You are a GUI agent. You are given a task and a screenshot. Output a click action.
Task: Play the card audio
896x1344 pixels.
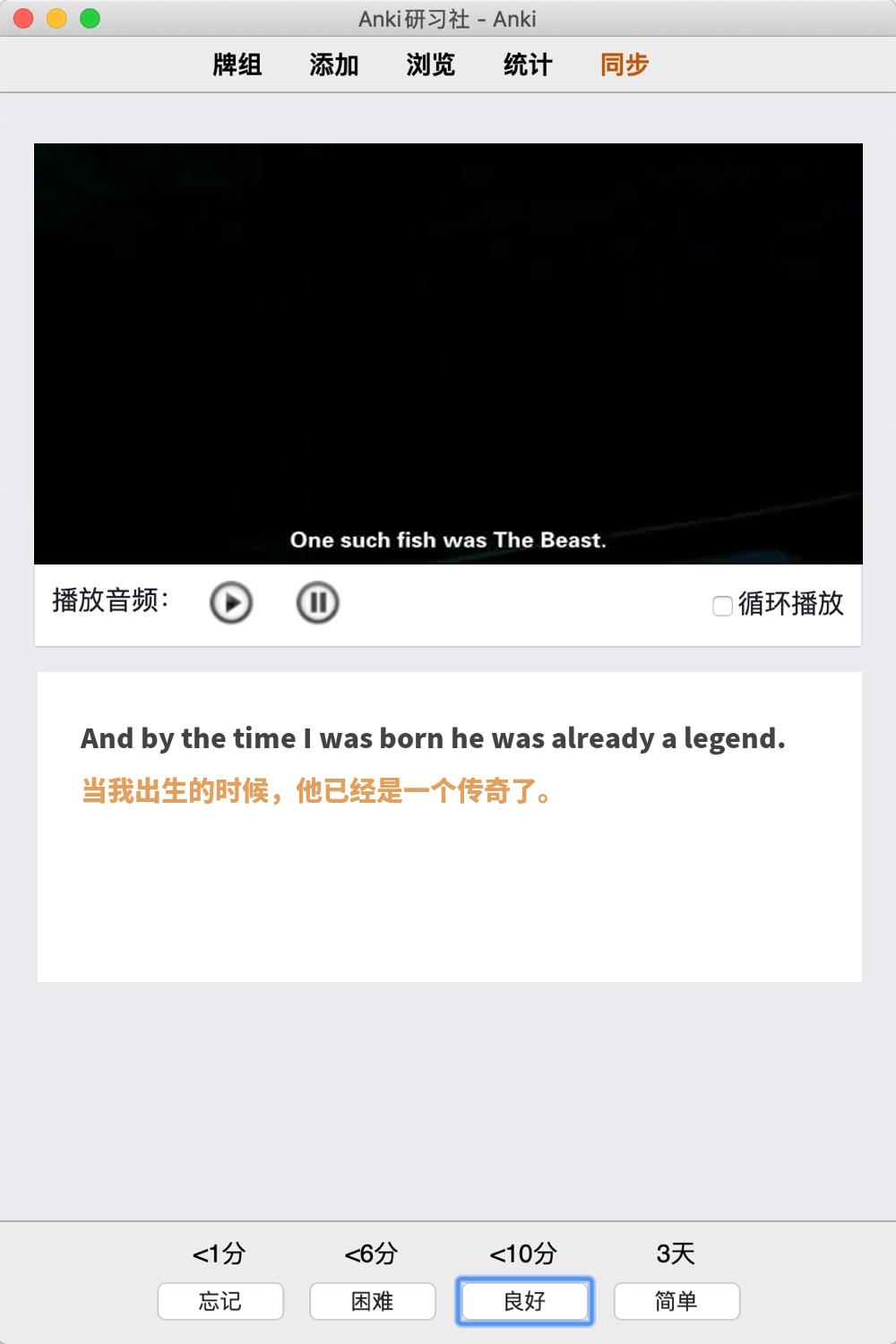click(231, 603)
